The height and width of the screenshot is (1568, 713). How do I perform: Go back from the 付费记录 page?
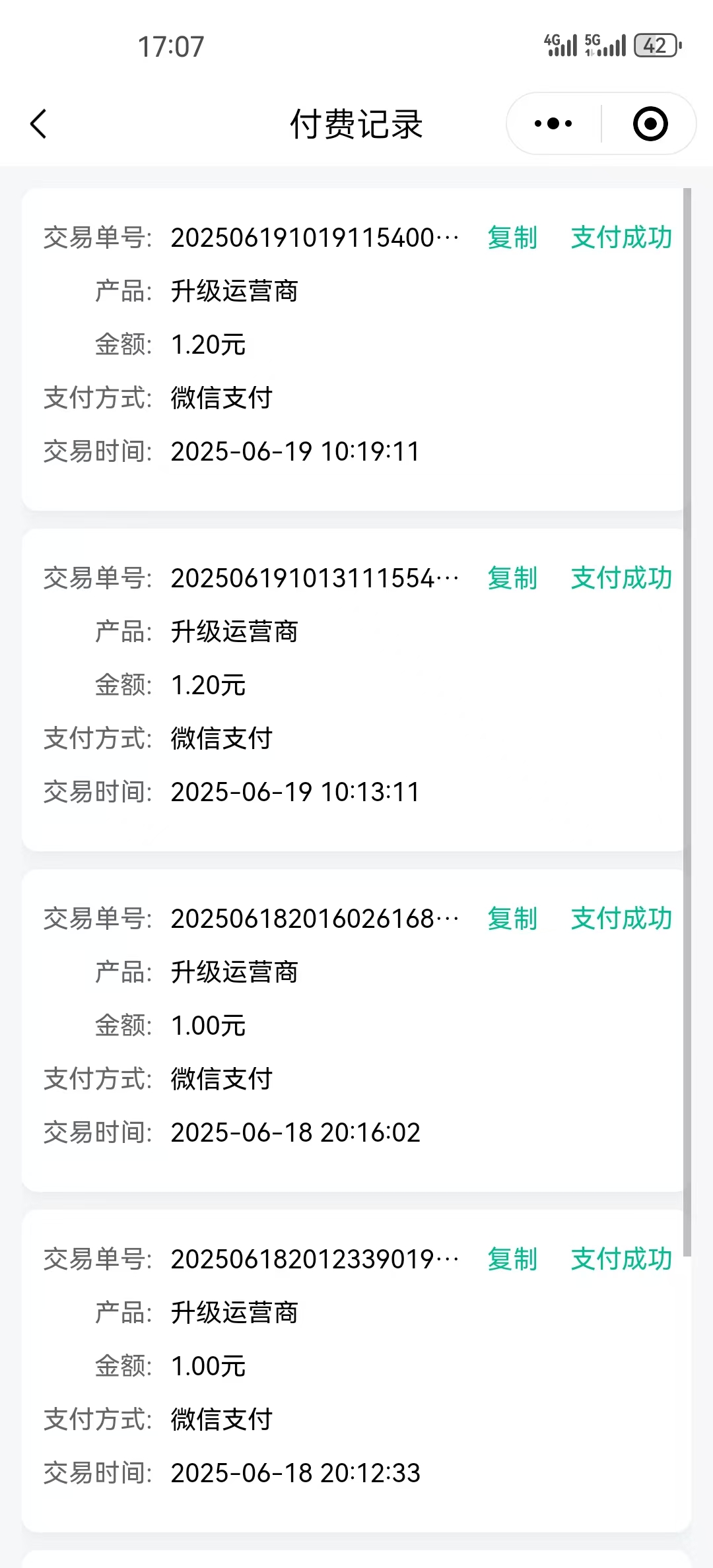(x=38, y=124)
